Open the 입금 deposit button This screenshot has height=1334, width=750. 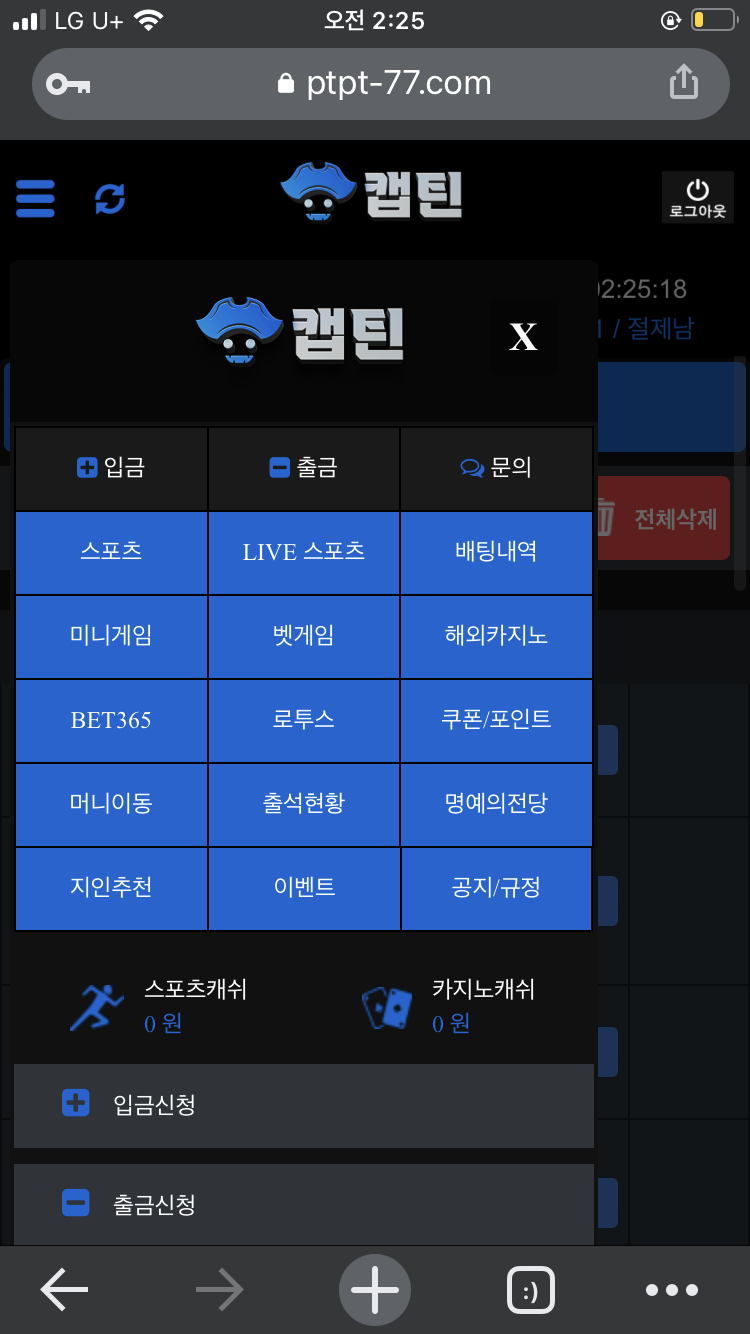[x=111, y=468]
